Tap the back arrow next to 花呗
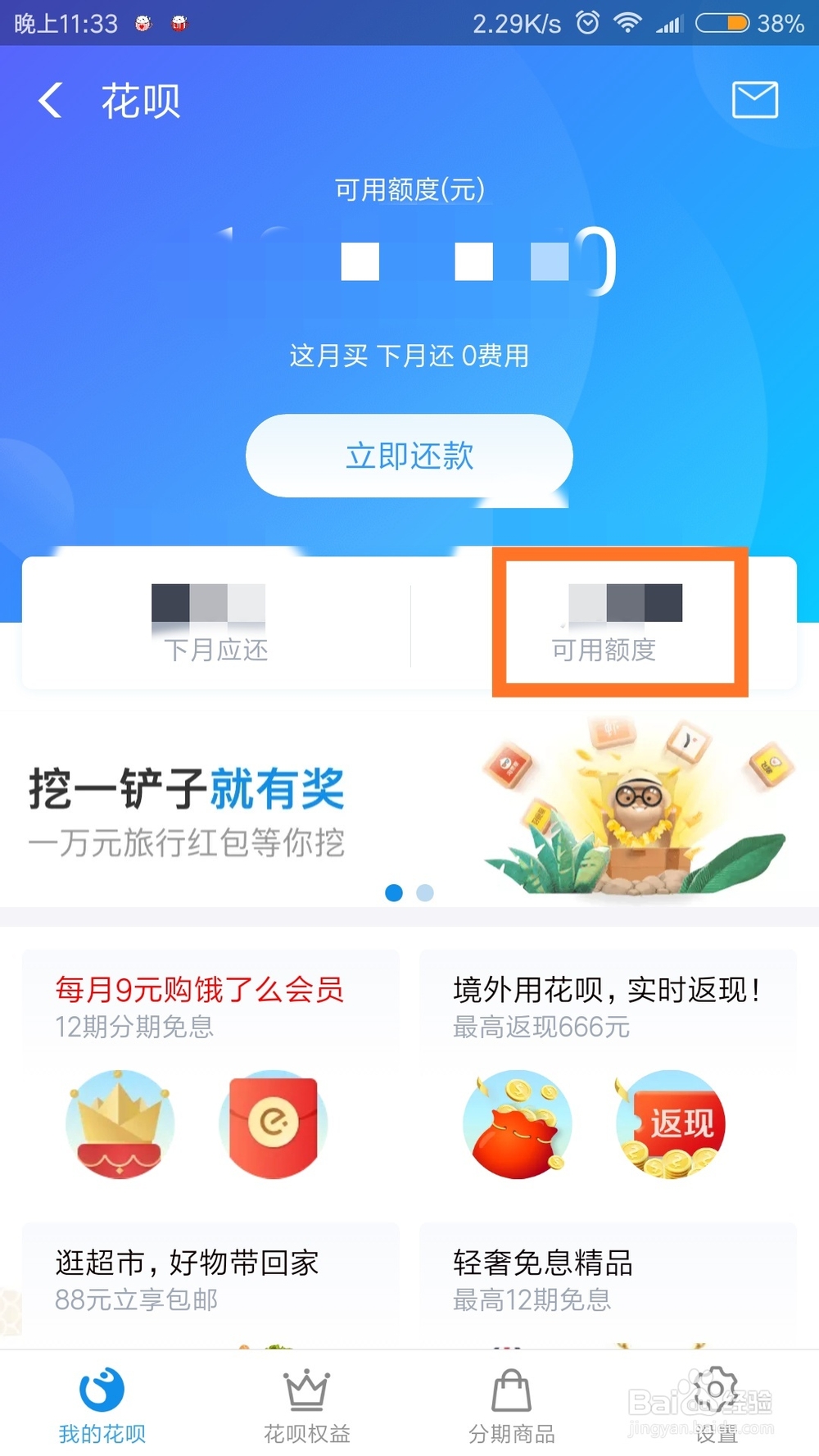 pyautogui.click(x=49, y=100)
